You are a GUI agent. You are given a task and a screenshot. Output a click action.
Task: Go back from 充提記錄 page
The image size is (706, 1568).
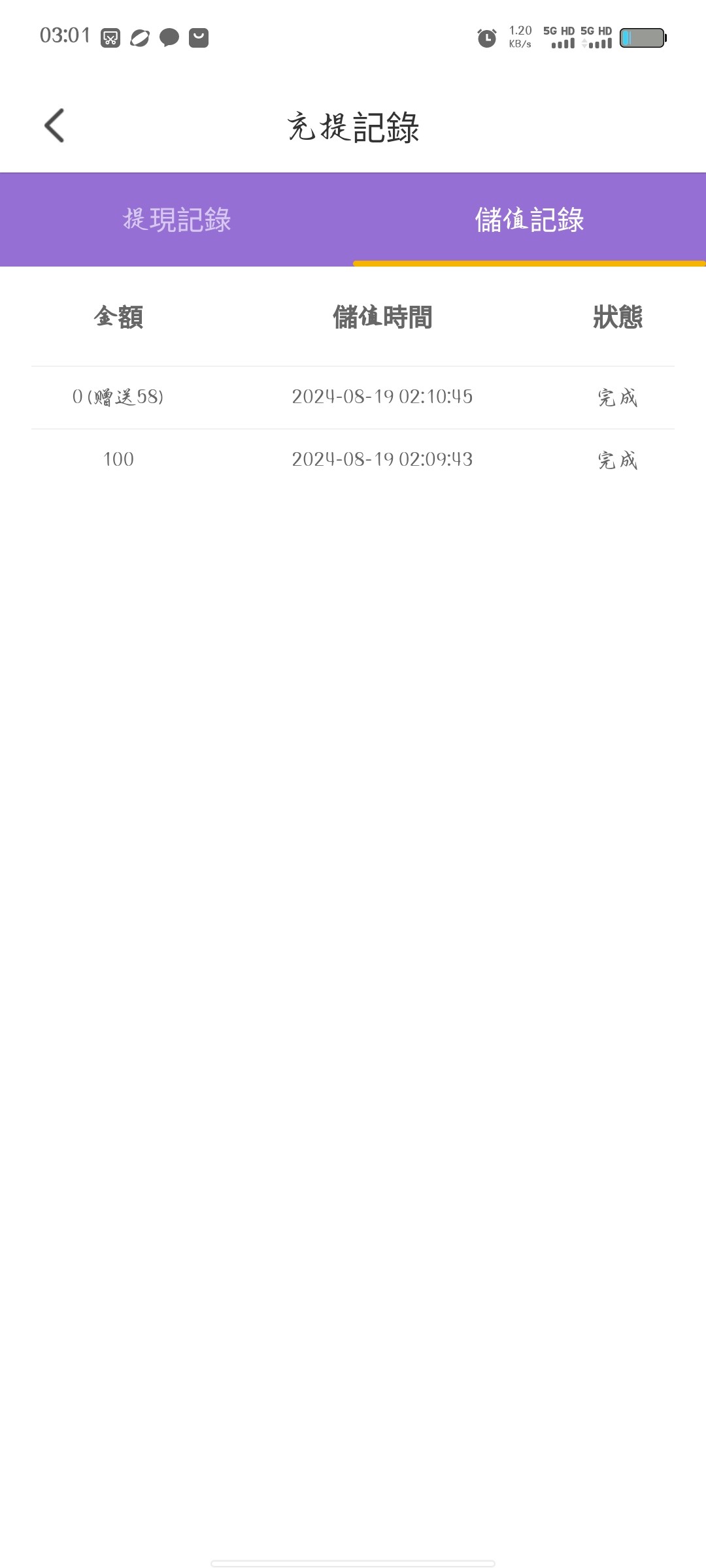[55, 125]
